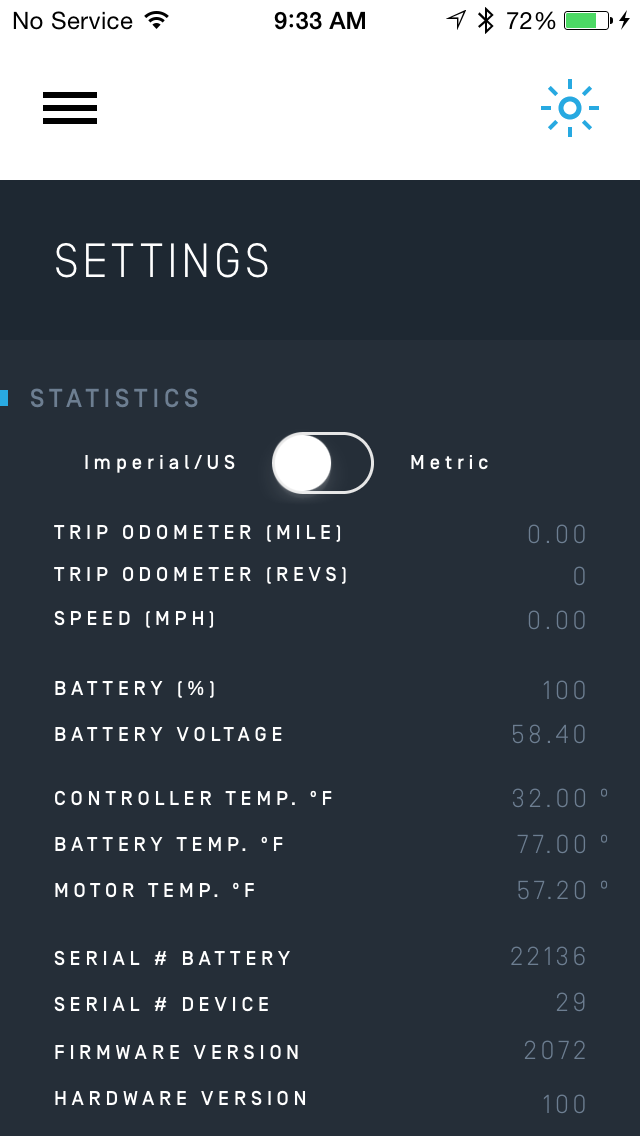Toggle units between Imperial/US and Metric

[x=322, y=463]
